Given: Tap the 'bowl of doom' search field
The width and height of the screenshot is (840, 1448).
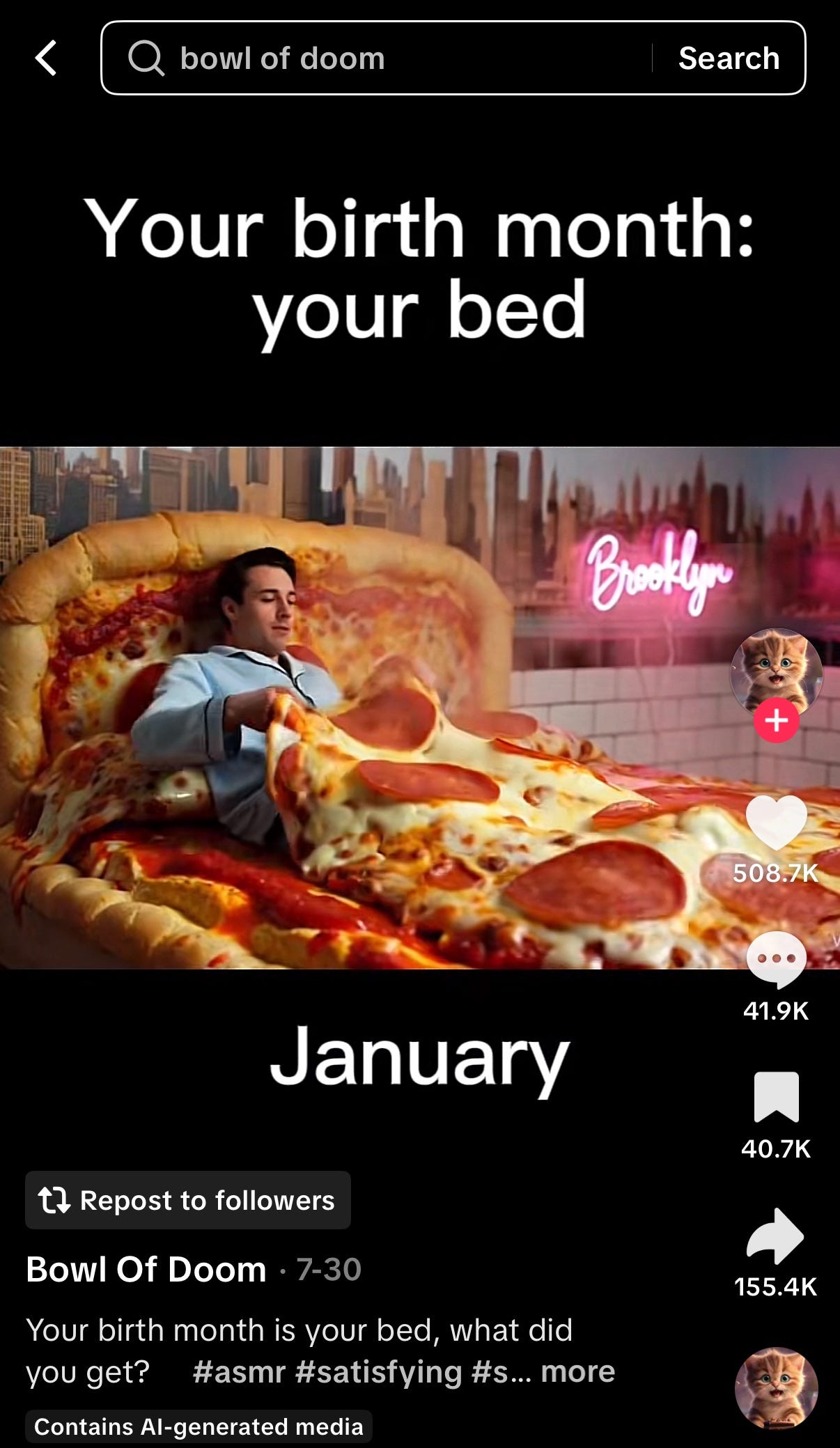Looking at the screenshot, I should [x=376, y=59].
